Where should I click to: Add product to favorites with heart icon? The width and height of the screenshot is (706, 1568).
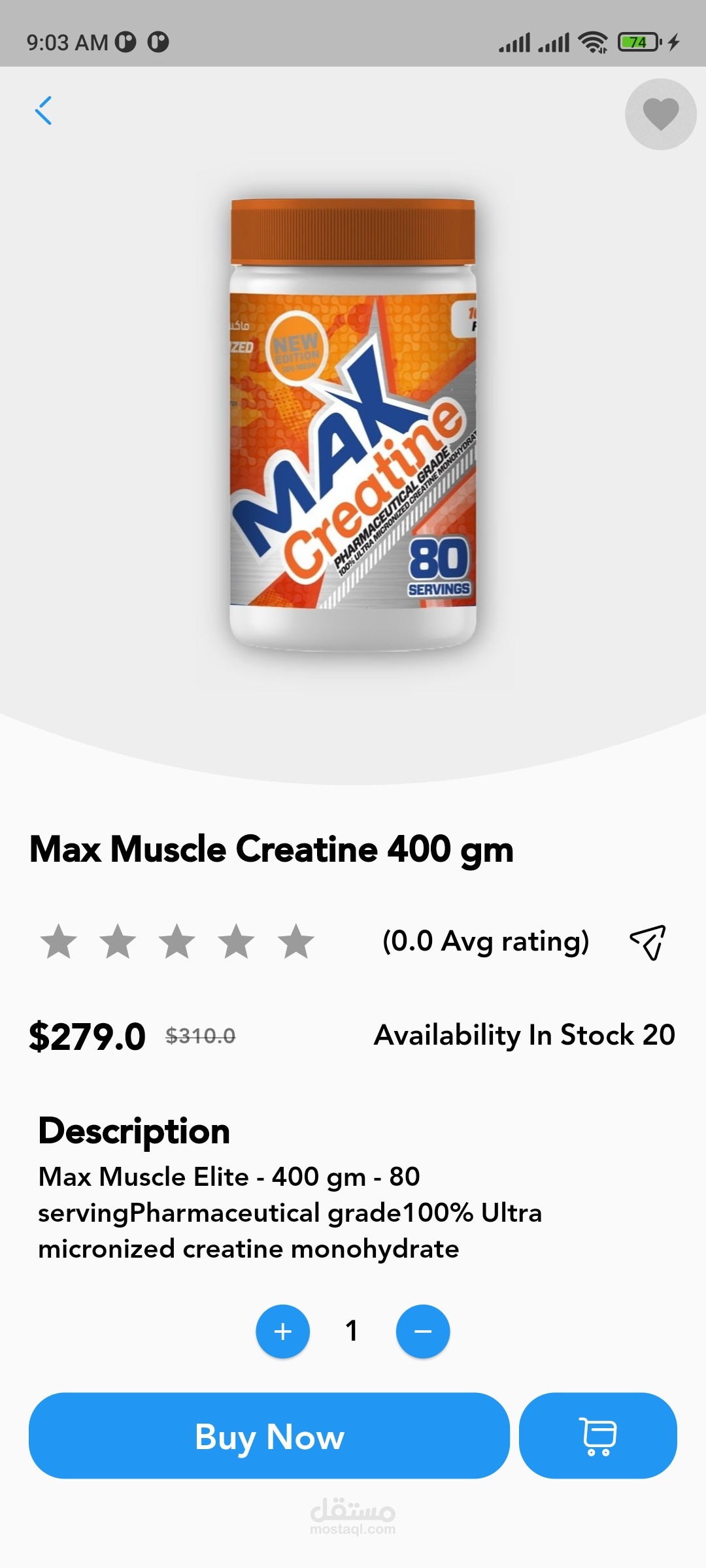pyautogui.click(x=660, y=114)
